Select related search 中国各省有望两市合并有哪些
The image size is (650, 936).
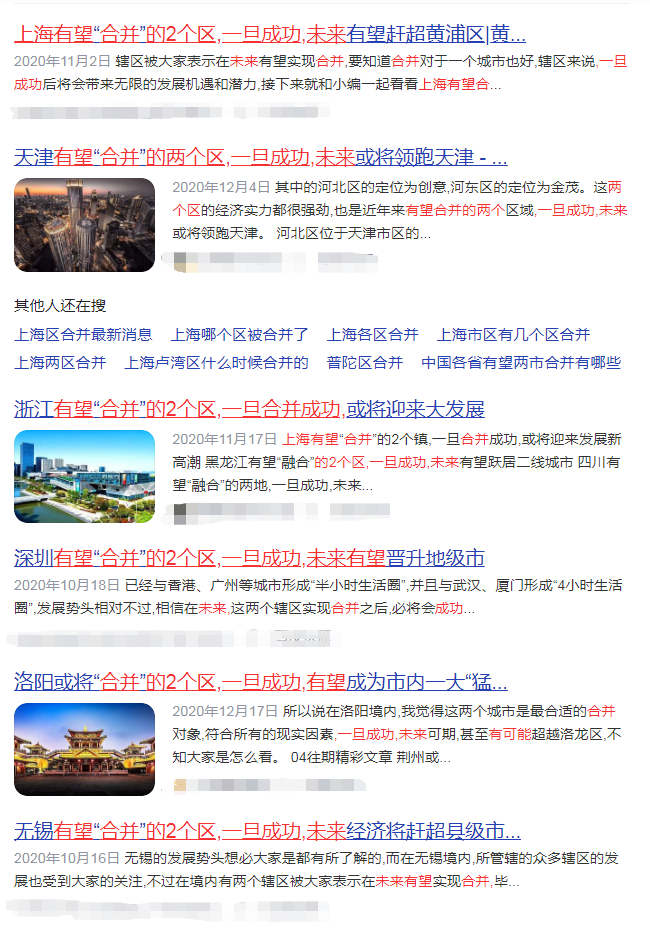(x=521, y=363)
